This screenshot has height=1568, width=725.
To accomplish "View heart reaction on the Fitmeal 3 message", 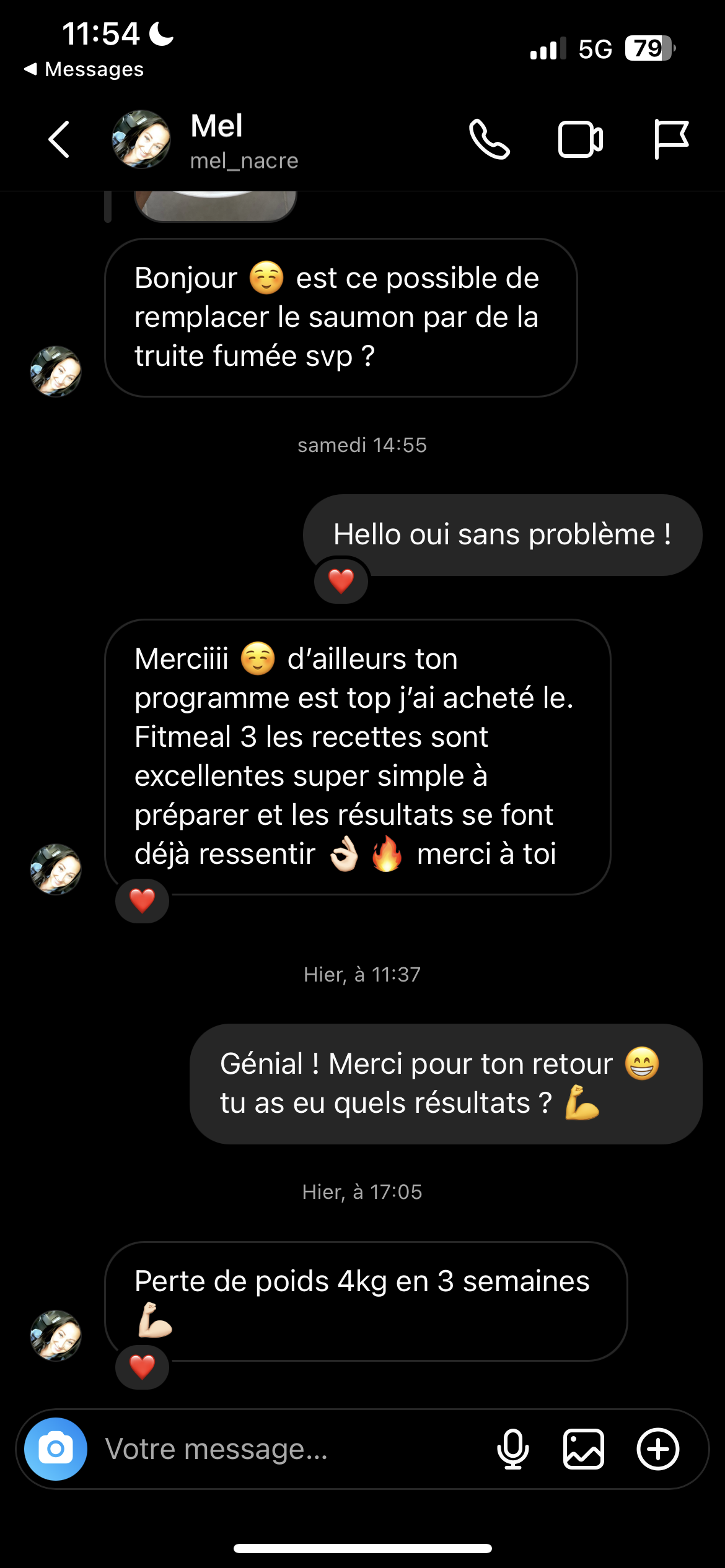I will pyautogui.click(x=142, y=901).
